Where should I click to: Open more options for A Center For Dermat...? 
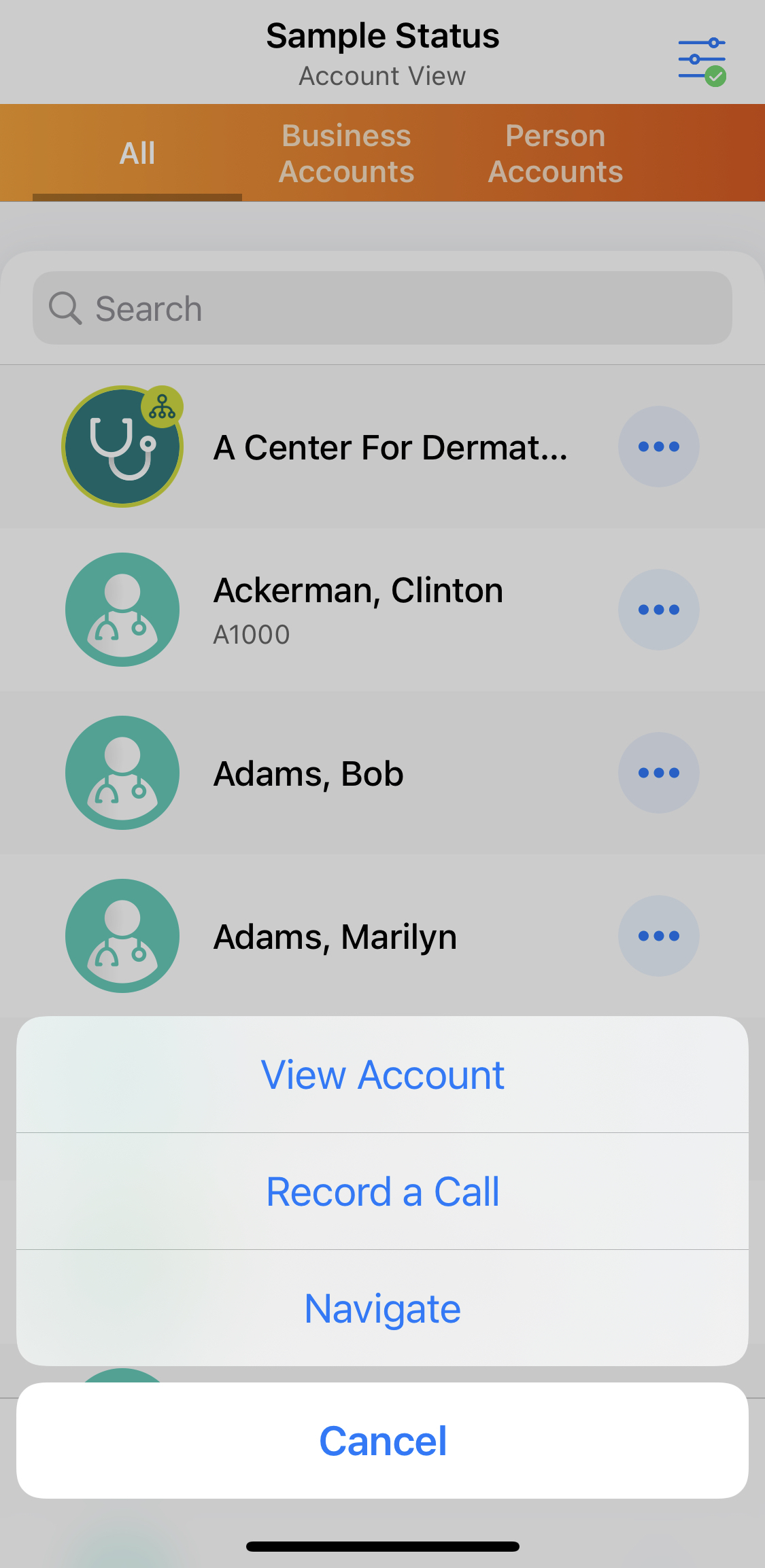pos(658,447)
